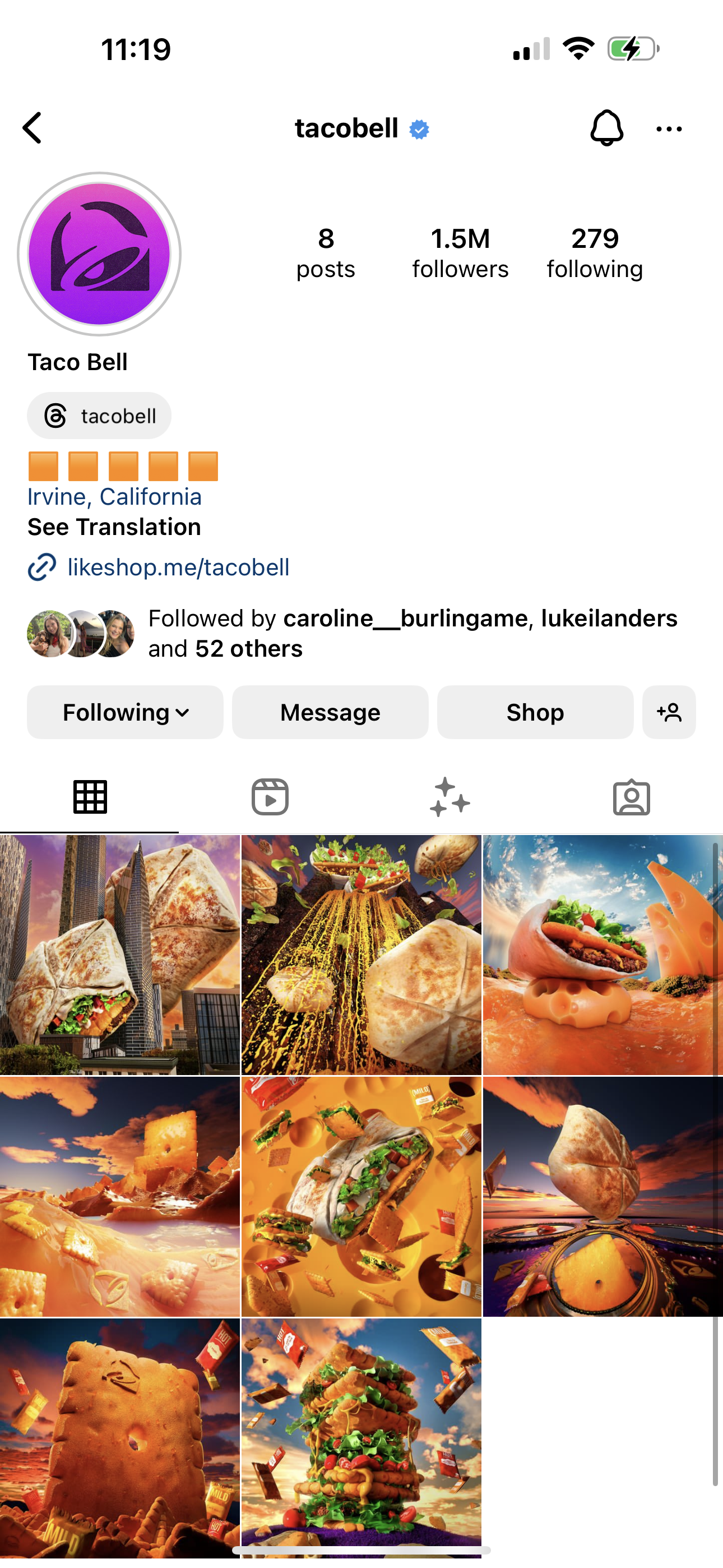Viewport: 723px width, 1568px height.
Task: Switch to the tagged photos tab
Action: click(x=631, y=797)
